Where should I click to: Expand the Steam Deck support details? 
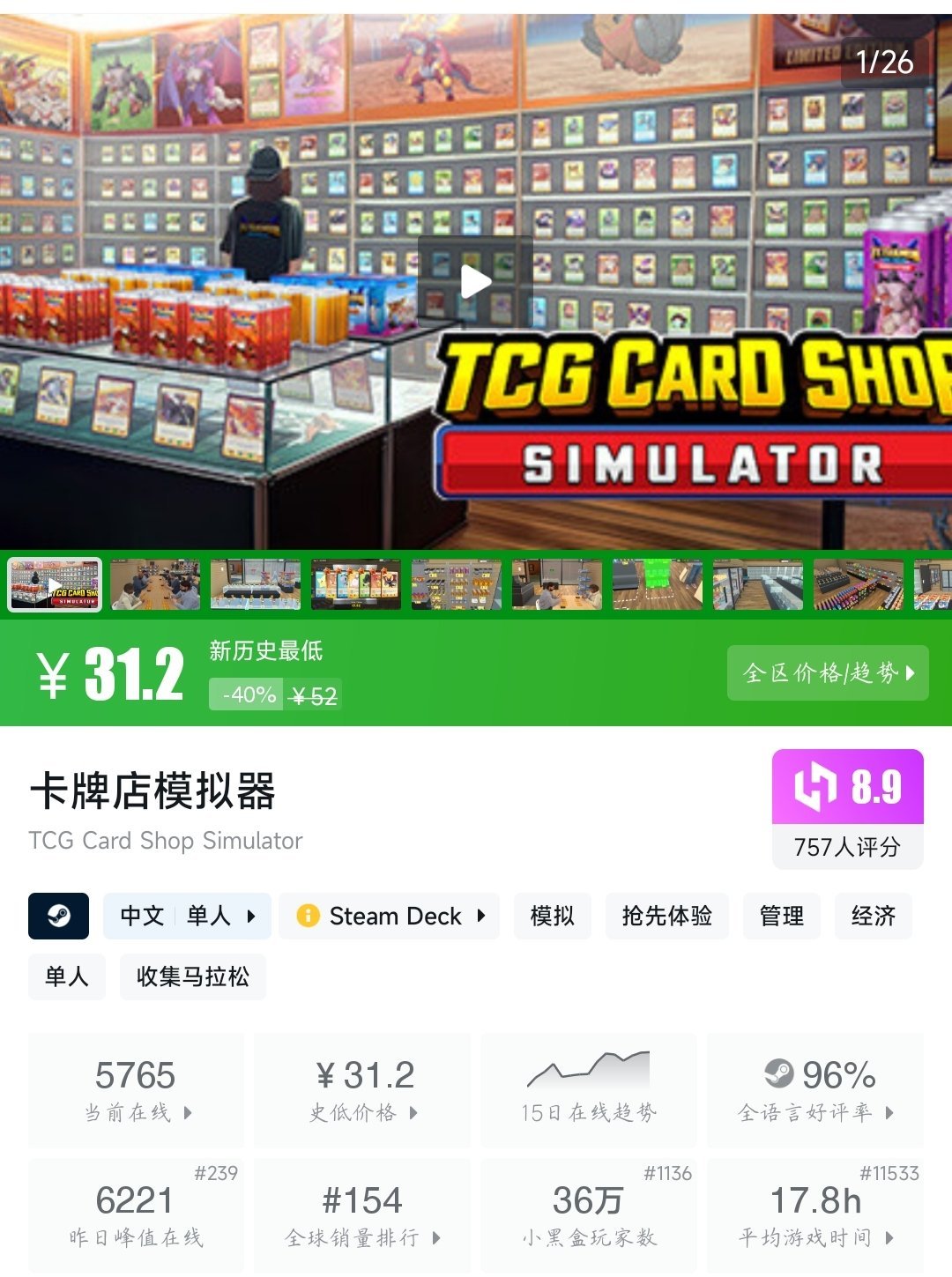click(x=480, y=916)
